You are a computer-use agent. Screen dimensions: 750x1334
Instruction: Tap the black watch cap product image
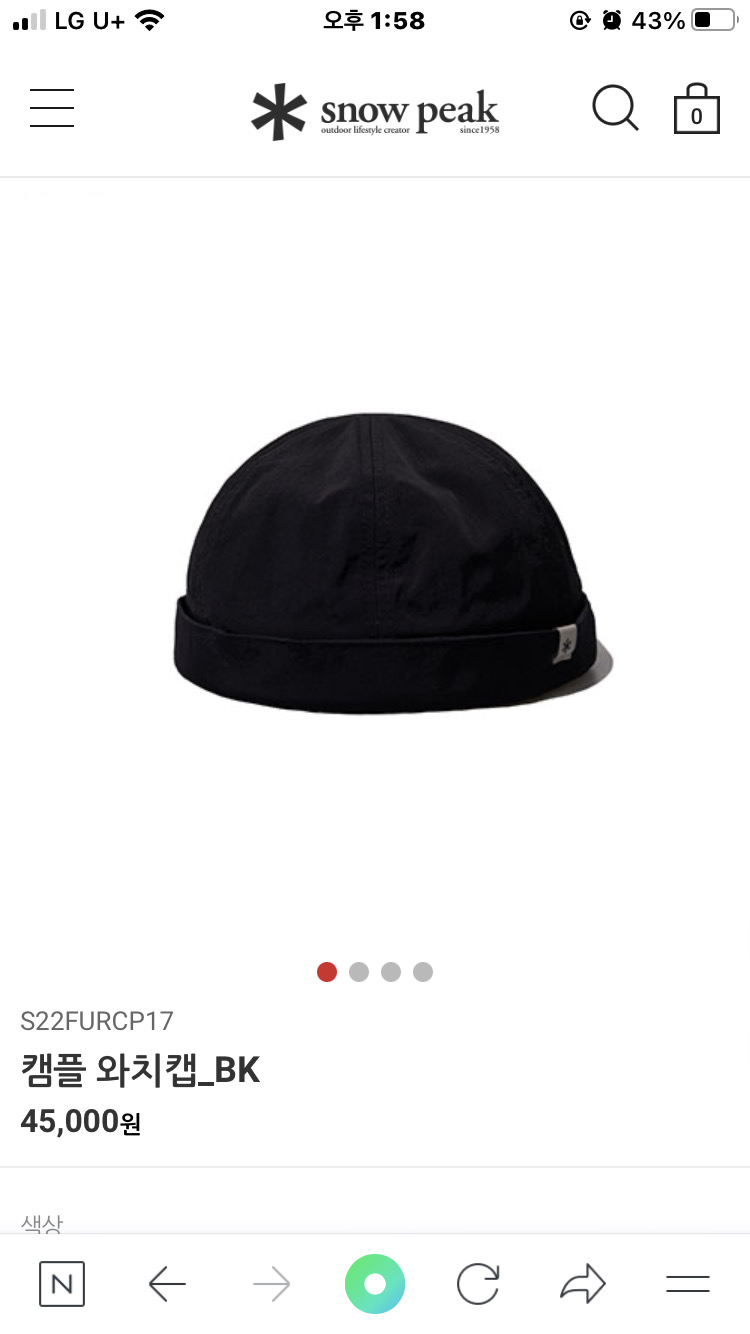tap(391, 565)
